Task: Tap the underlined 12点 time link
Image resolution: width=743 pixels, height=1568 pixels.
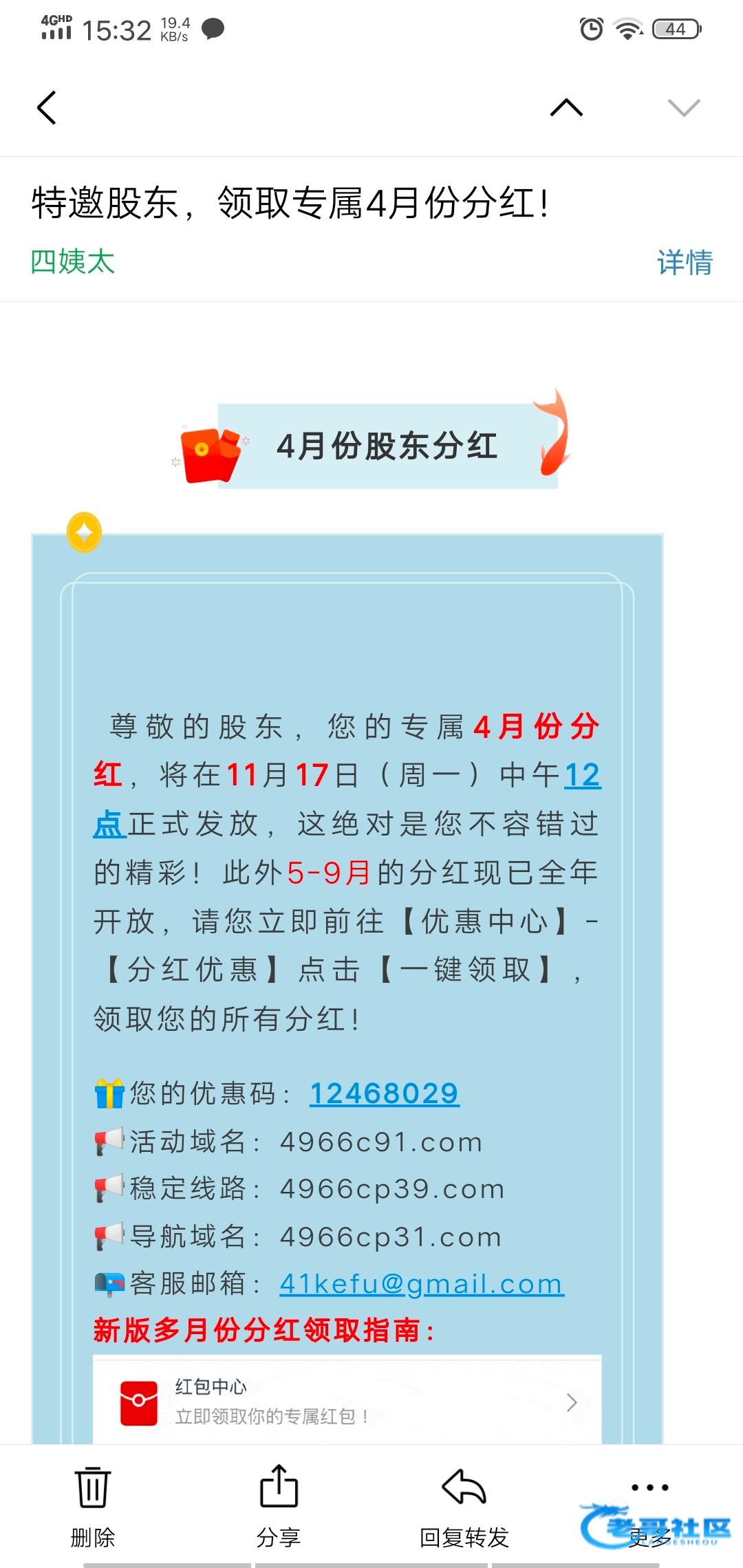Action: tap(582, 776)
